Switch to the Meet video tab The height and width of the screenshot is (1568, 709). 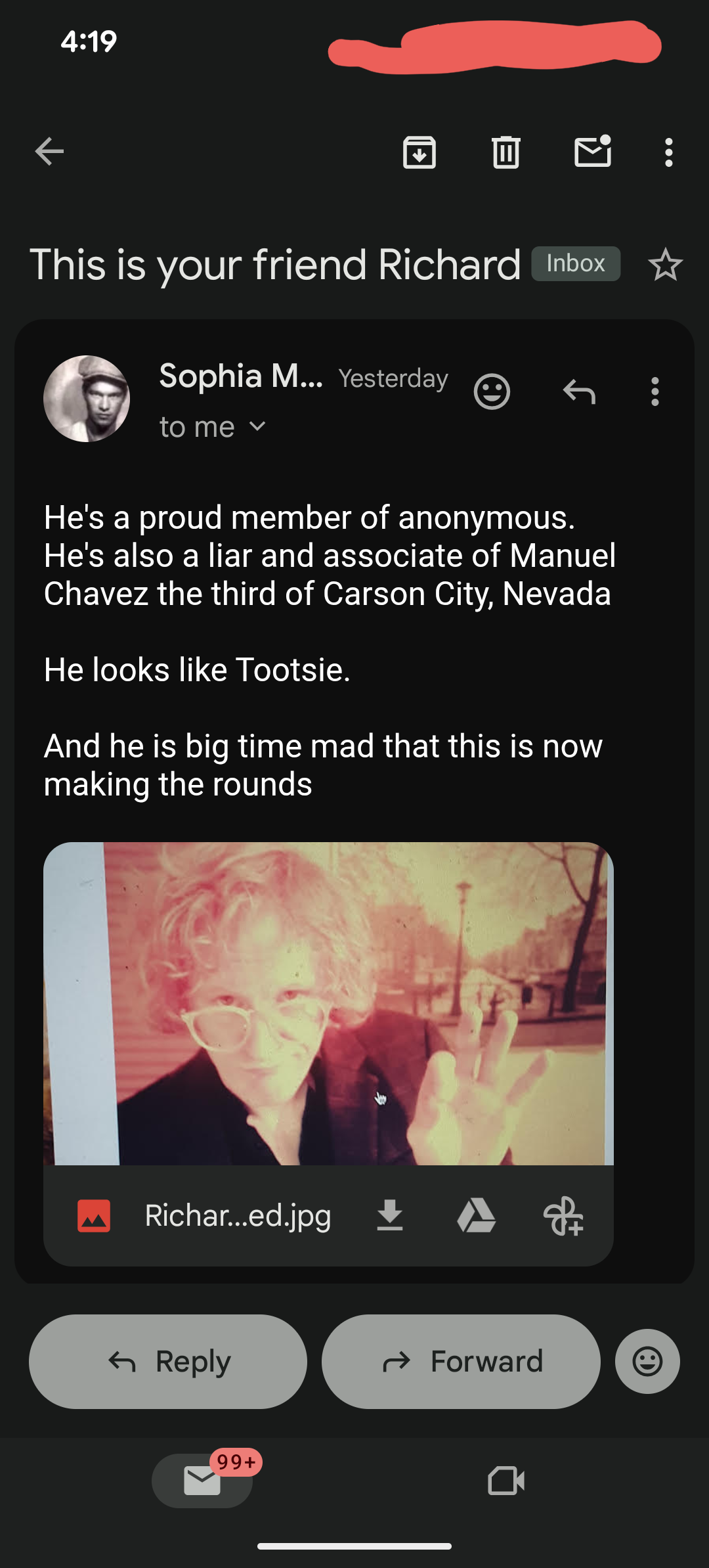pyautogui.click(x=506, y=1481)
